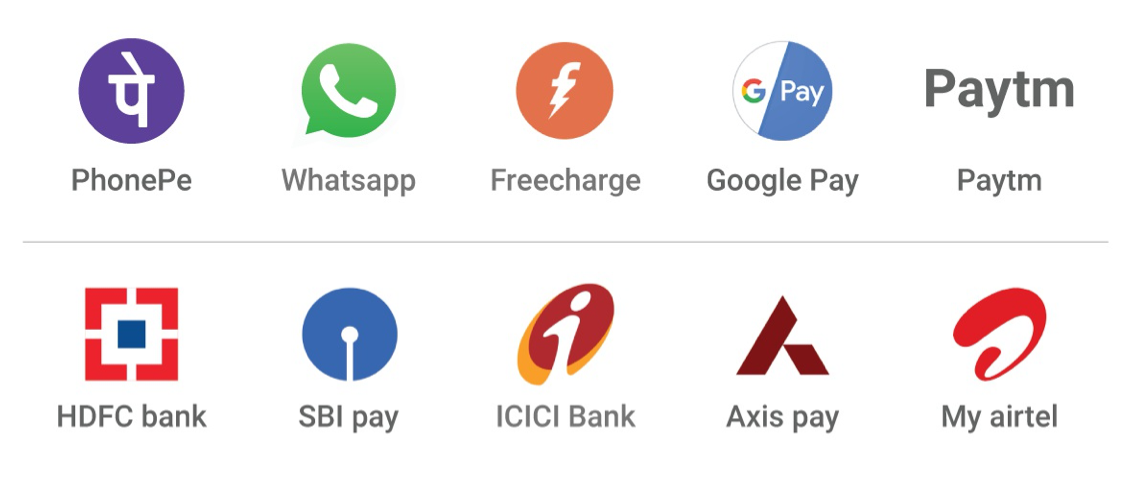Pay using Google Pay
The image size is (1146, 490).
(x=782, y=91)
